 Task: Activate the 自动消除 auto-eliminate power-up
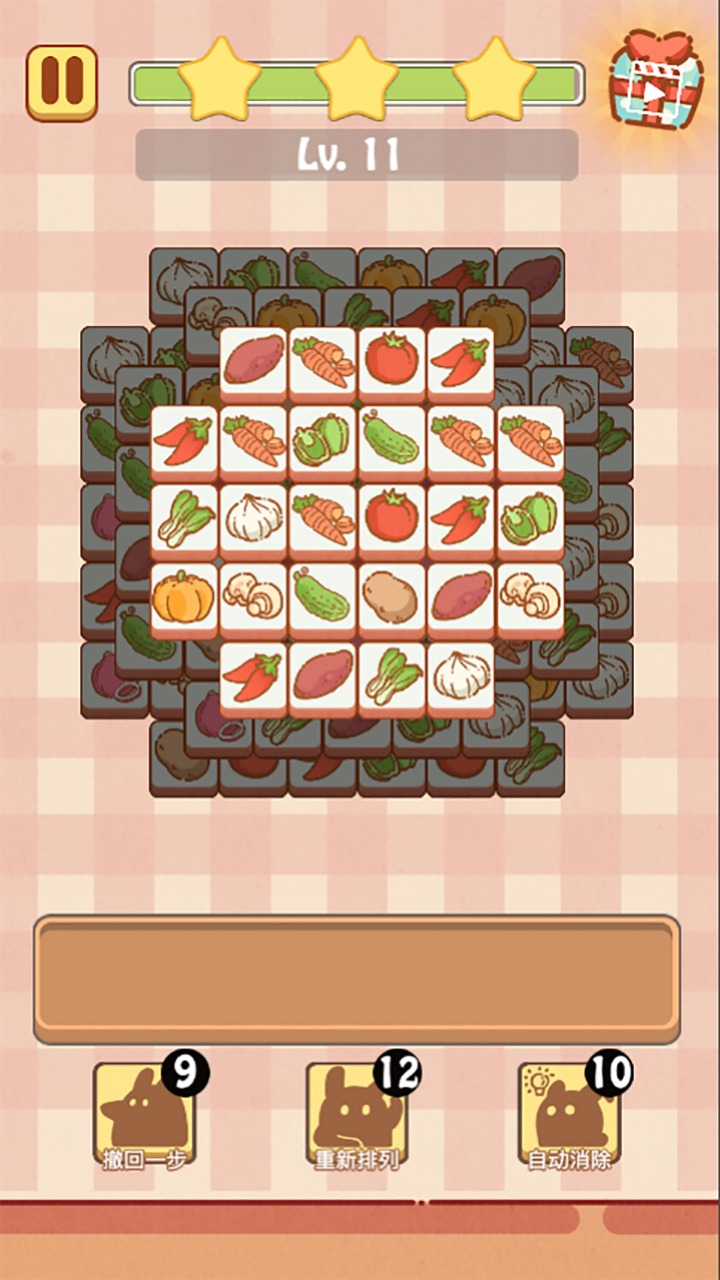click(570, 1115)
